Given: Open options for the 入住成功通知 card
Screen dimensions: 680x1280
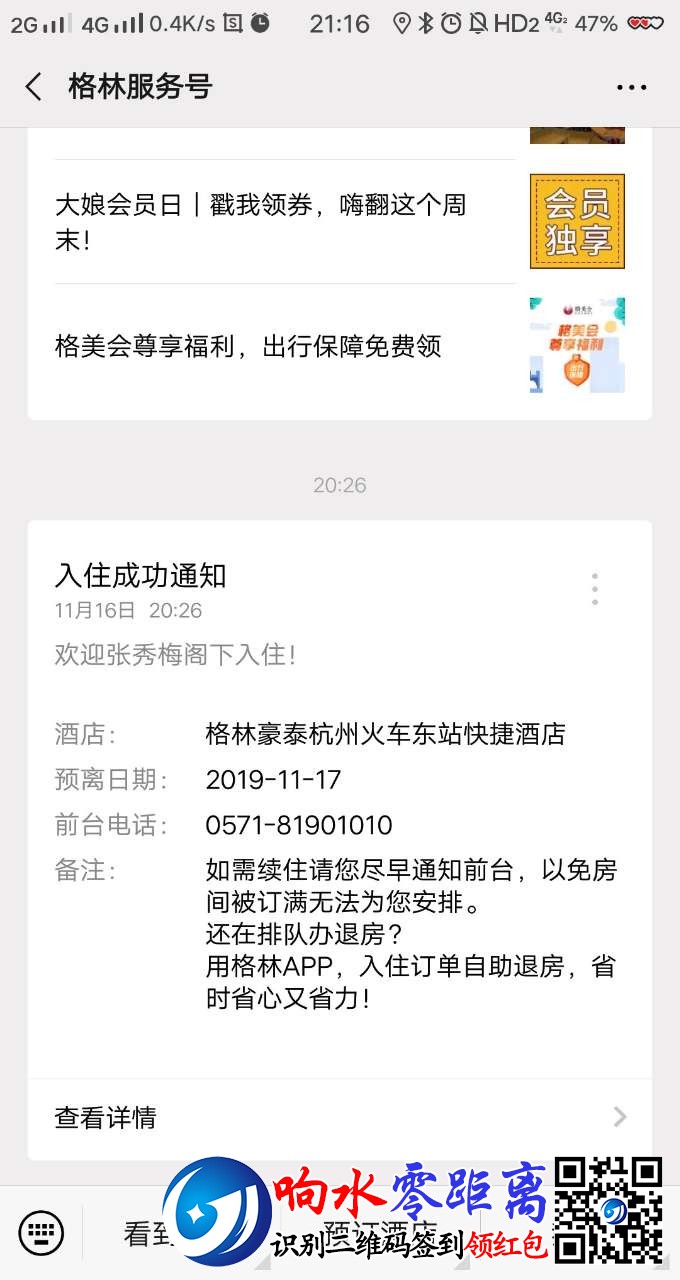Looking at the screenshot, I should (595, 589).
